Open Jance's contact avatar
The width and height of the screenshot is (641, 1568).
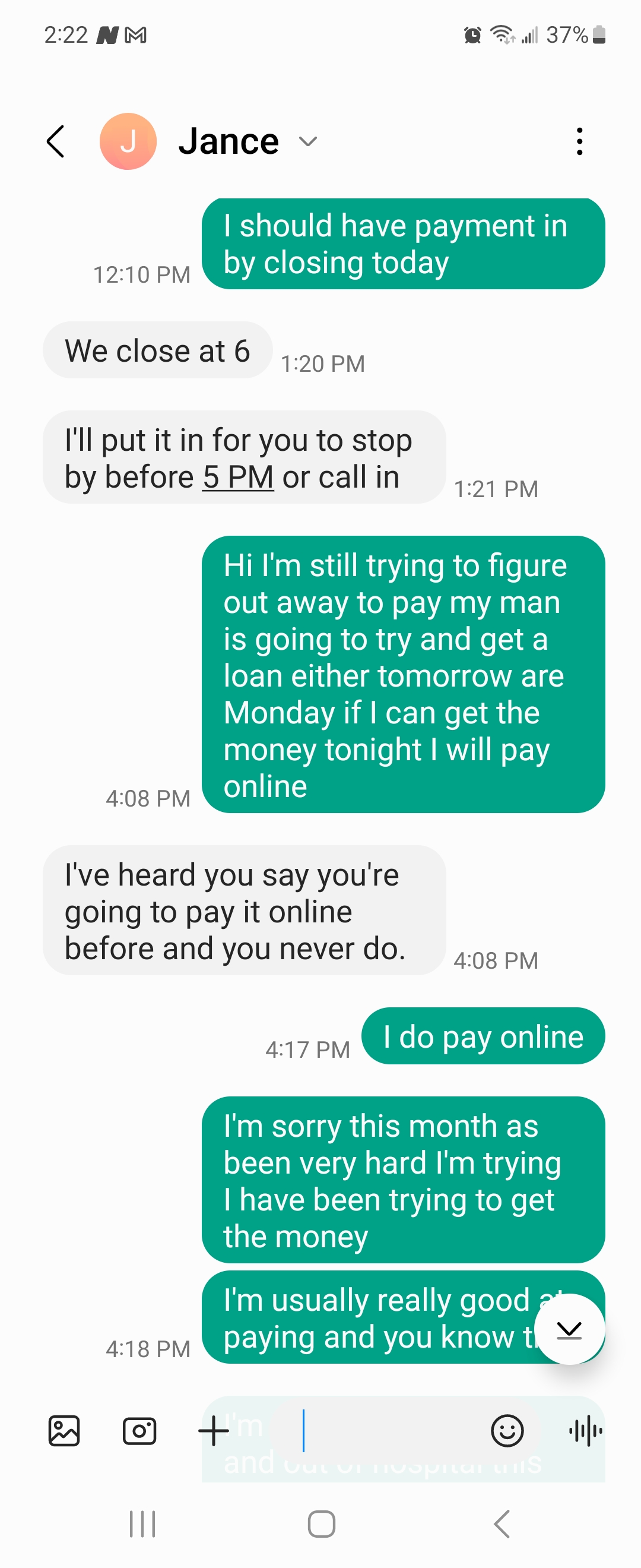[128, 141]
